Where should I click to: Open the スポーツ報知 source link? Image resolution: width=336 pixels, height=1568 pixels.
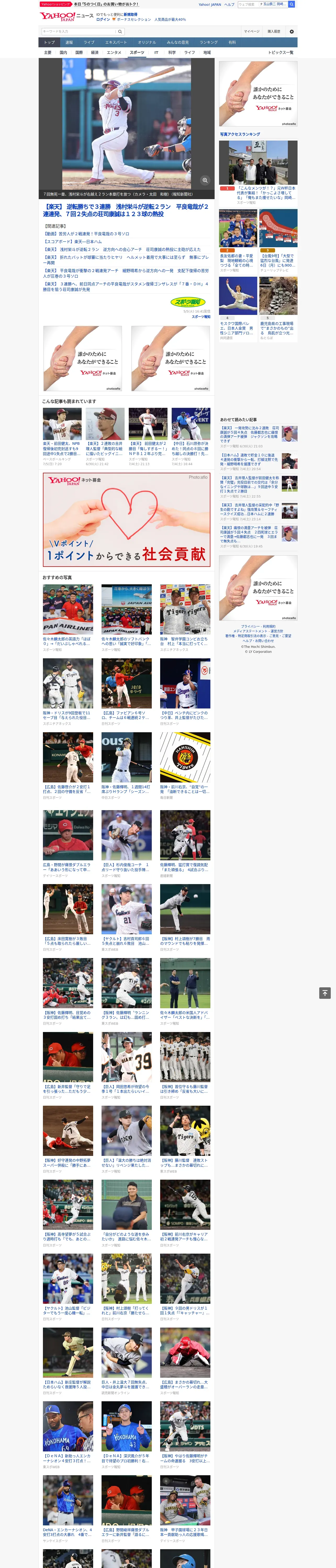[x=201, y=316]
